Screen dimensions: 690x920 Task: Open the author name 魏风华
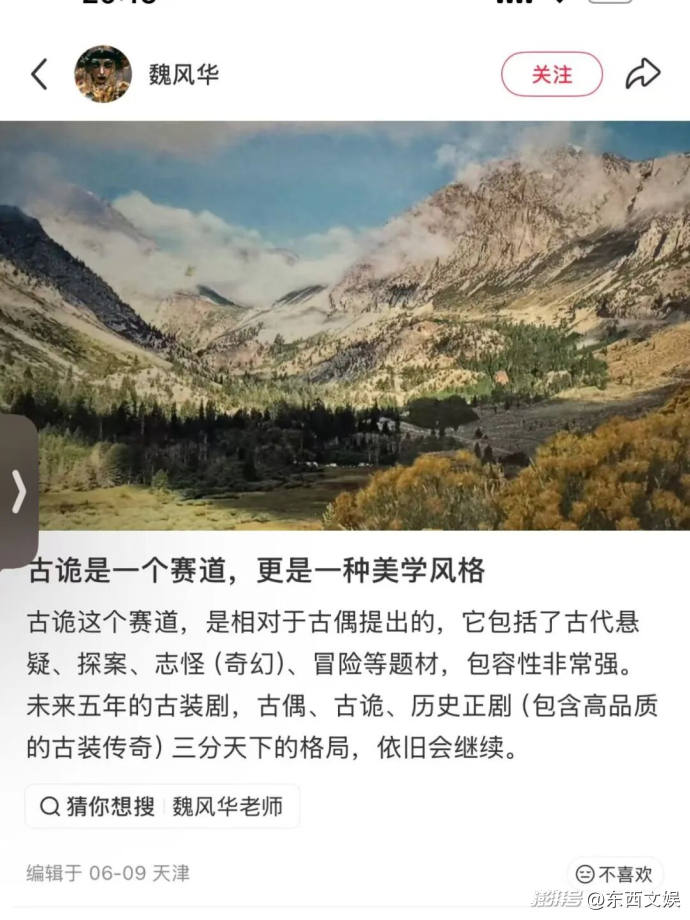click(x=184, y=75)
